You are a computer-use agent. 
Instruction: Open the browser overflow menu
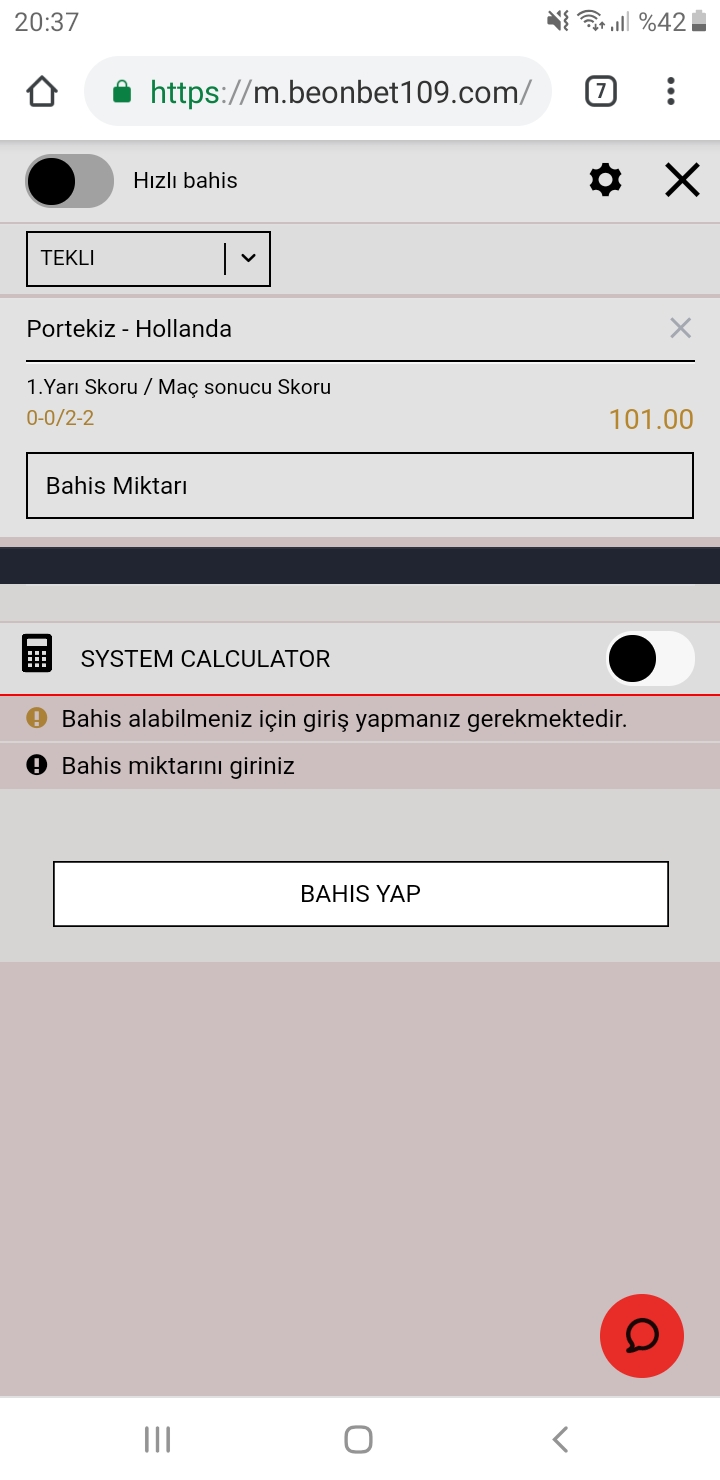(671, 92)
